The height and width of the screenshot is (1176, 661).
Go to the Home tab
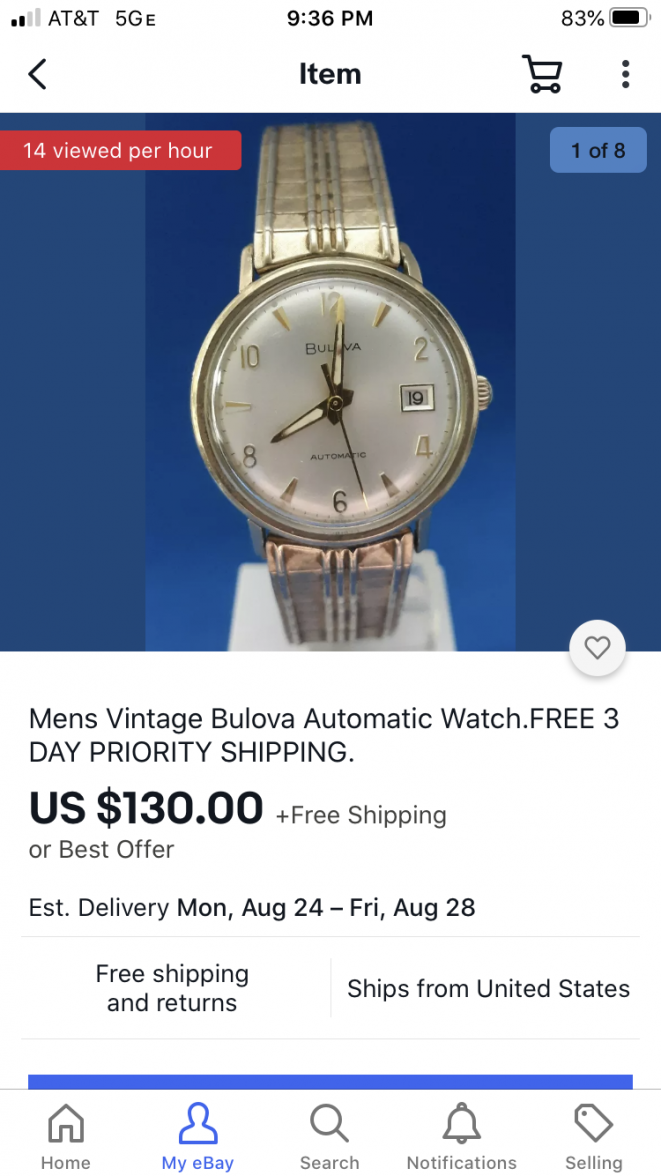pos(66,1137)
